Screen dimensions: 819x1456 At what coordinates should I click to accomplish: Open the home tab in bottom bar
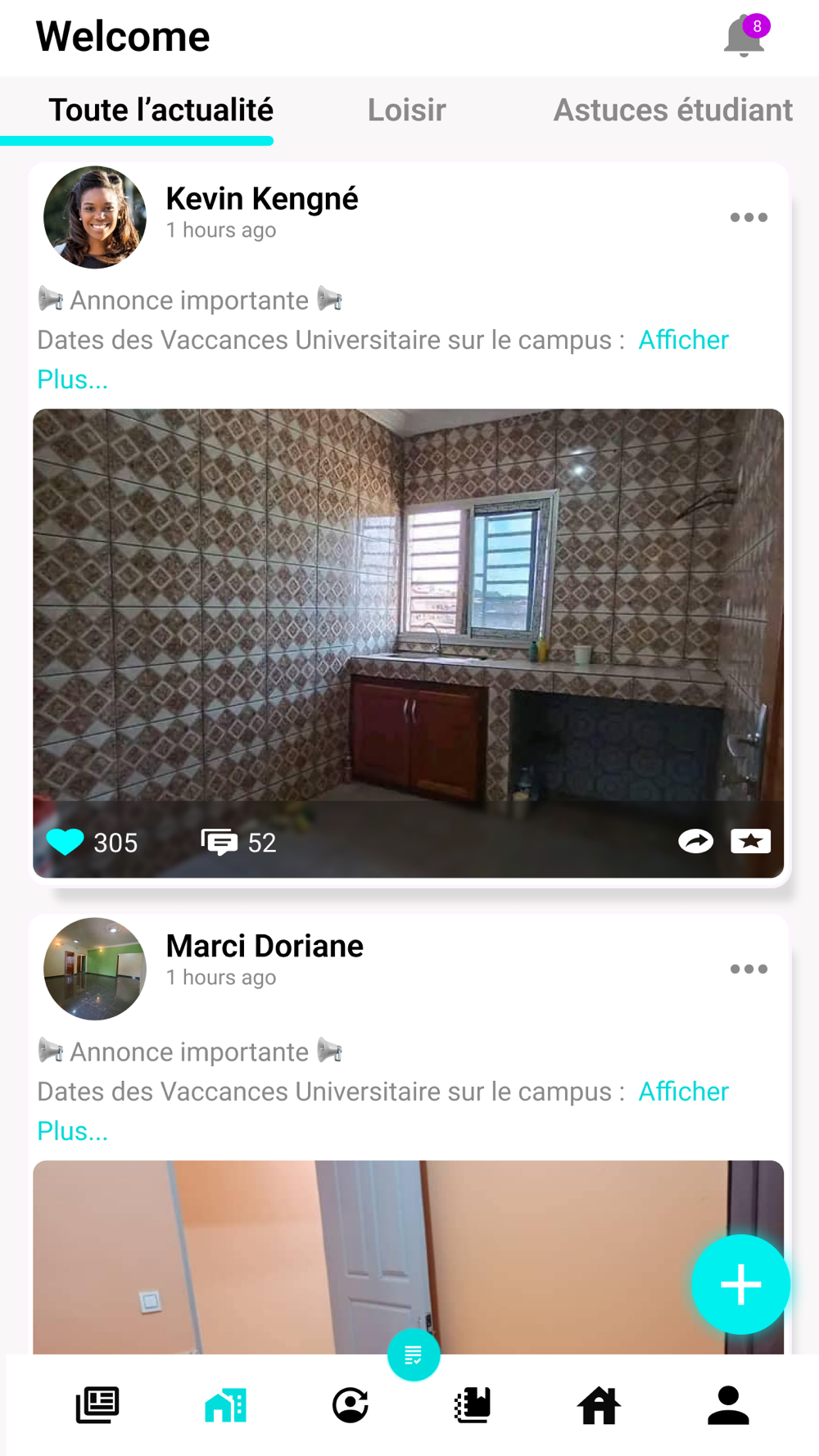[x=599, y=1405]
